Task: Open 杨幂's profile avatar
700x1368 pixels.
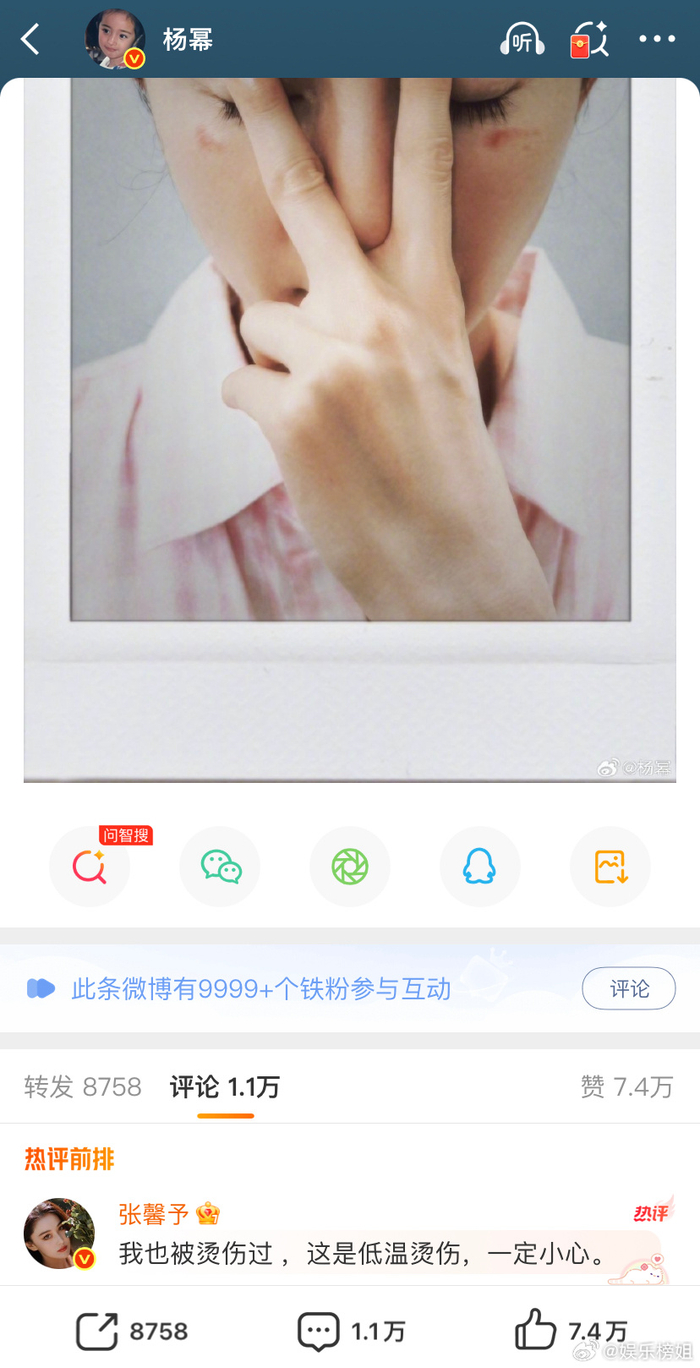Action: click(114, 40)
